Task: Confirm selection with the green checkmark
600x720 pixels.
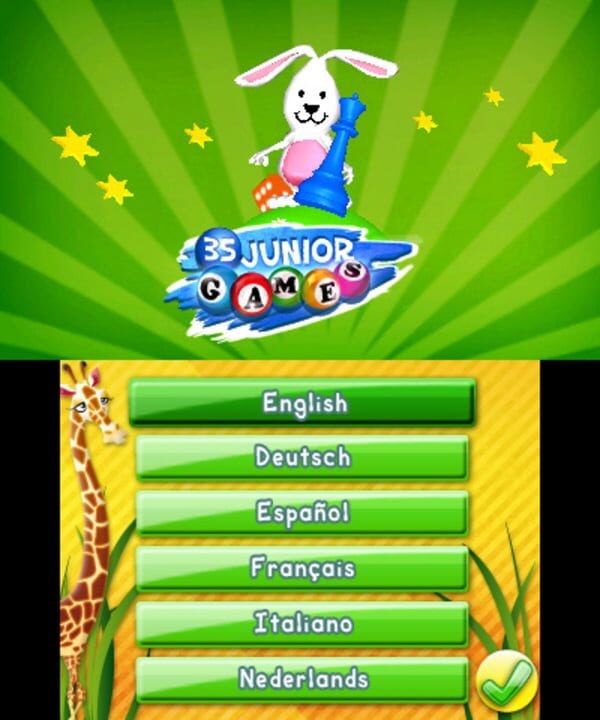Action: 507,680
